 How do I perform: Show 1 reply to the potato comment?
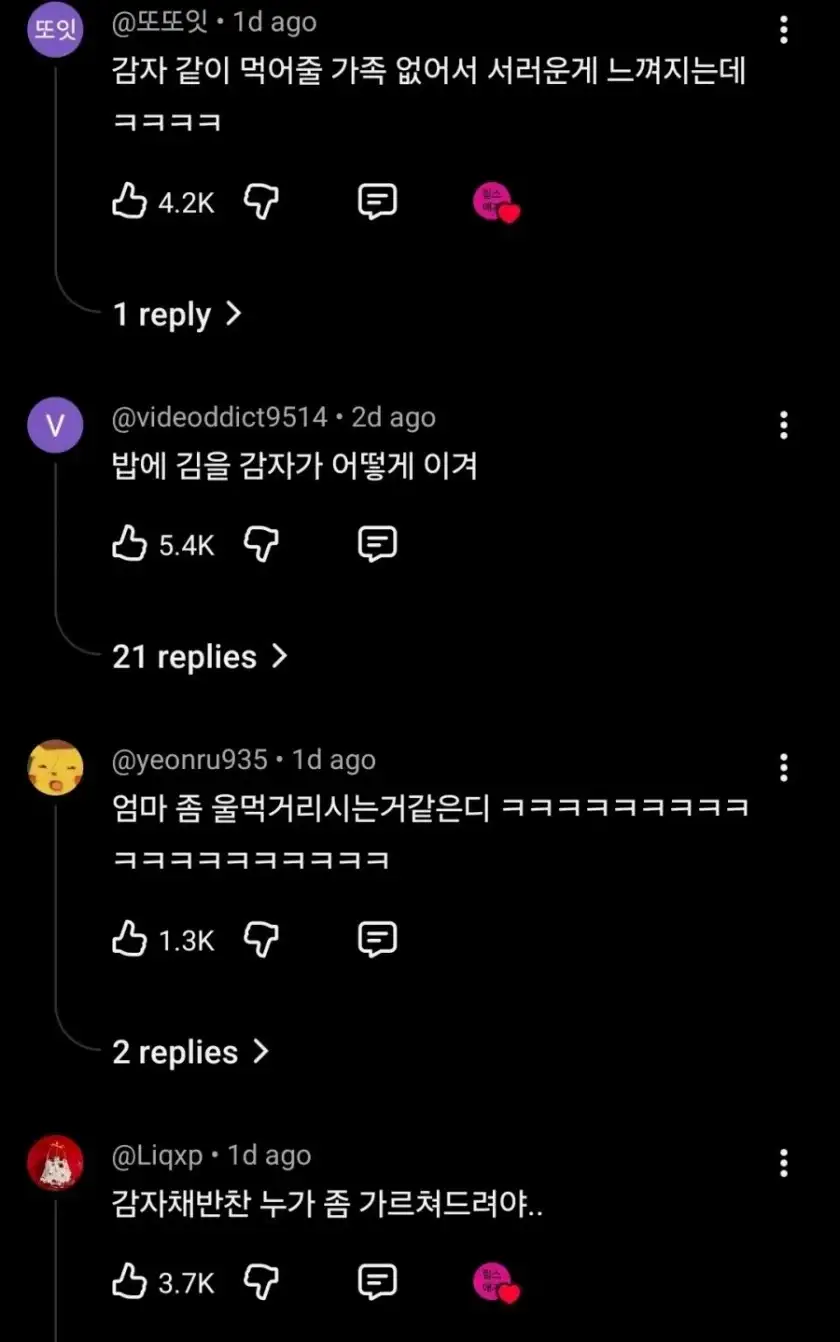[177, 314]
